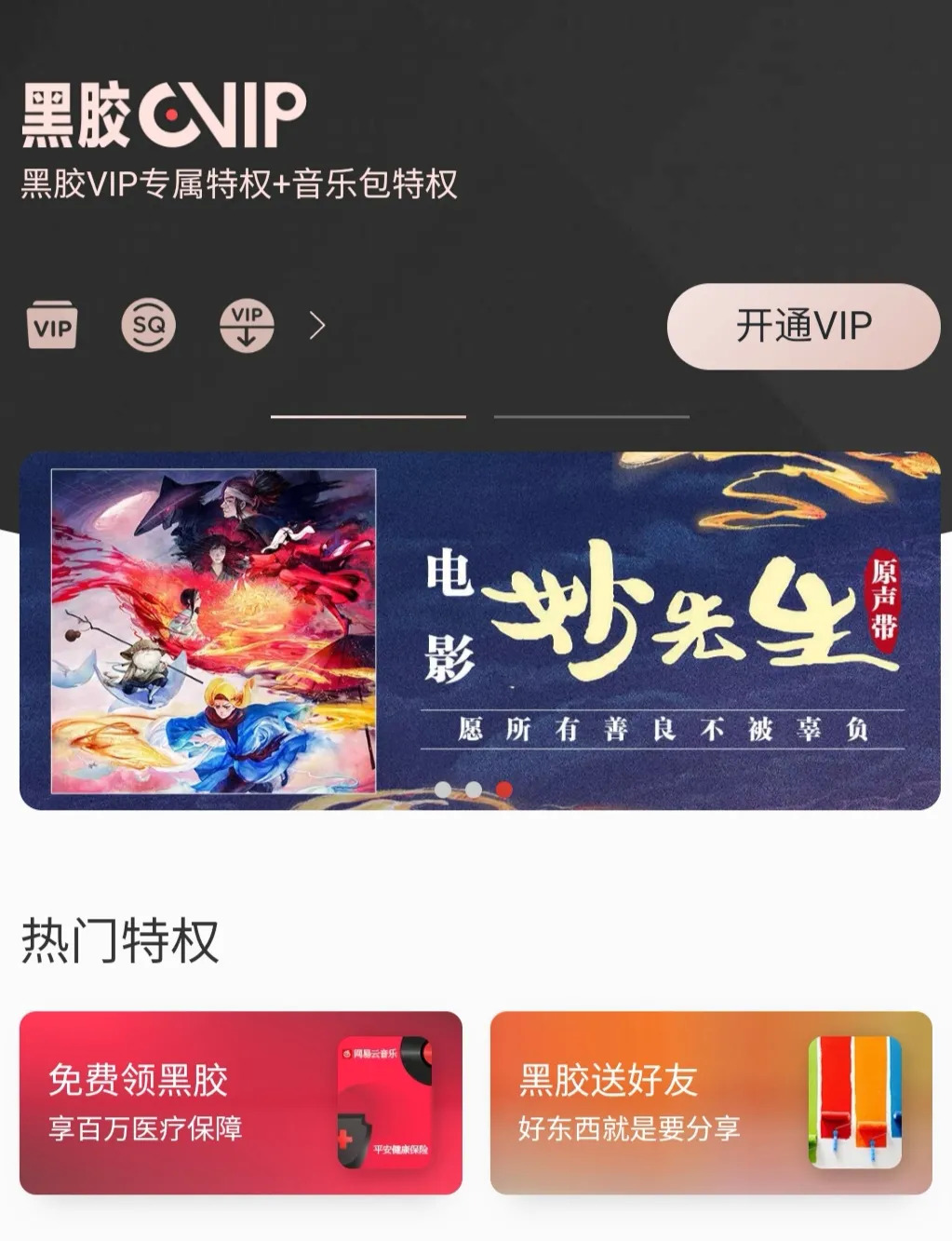This screenshot has width=952, height=1241.
Task: Open the 妙先生 movie soundtrack banner
Action: pos(479,630)
